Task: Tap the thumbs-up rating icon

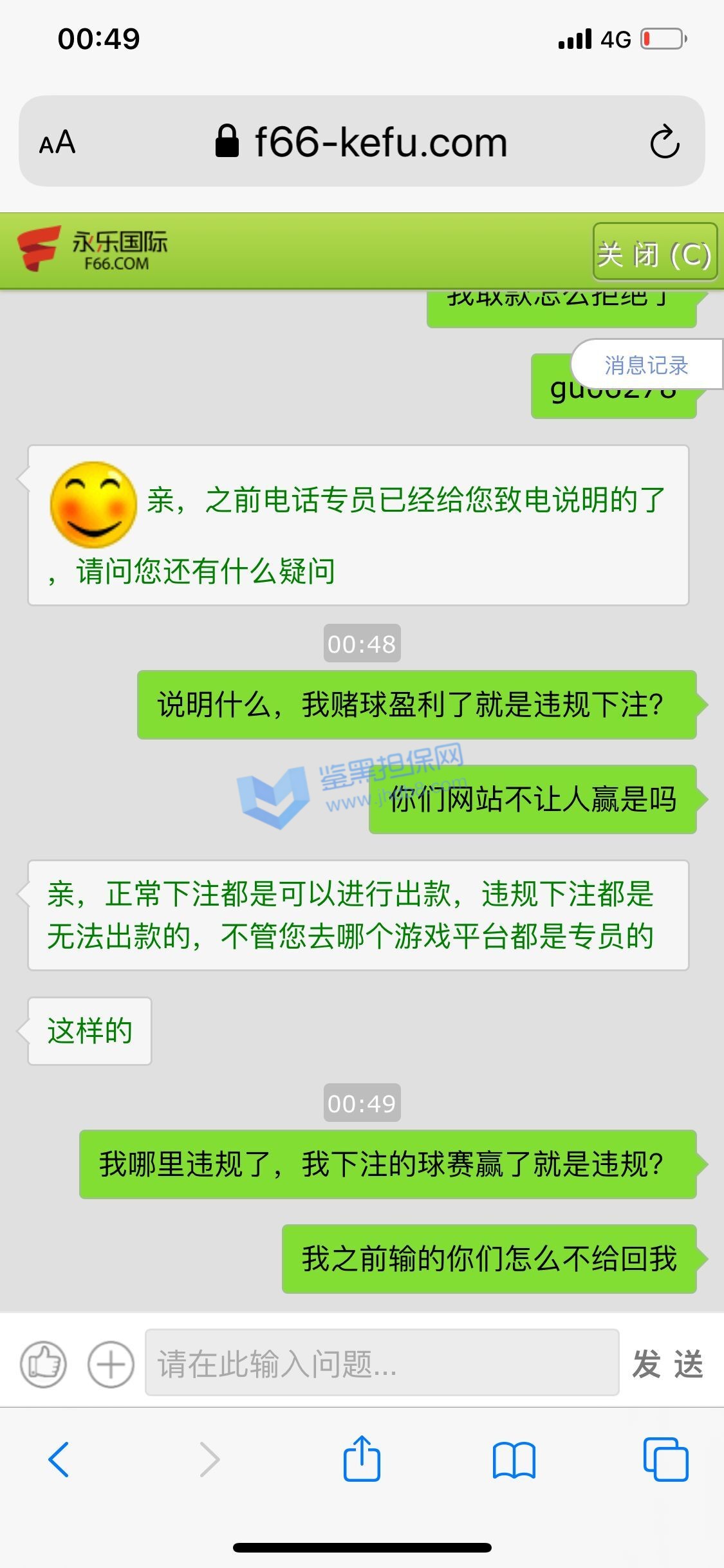Action: pyautogui.click(x=44, y=1364)
